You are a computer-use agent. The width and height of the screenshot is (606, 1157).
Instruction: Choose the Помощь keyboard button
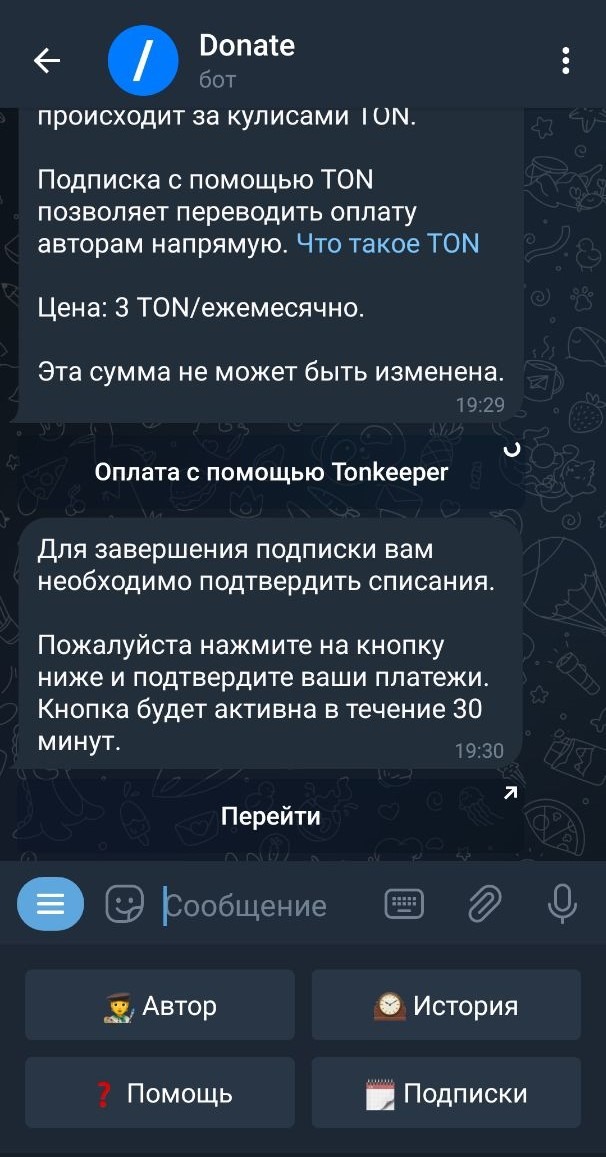[x=160, y=1093]
